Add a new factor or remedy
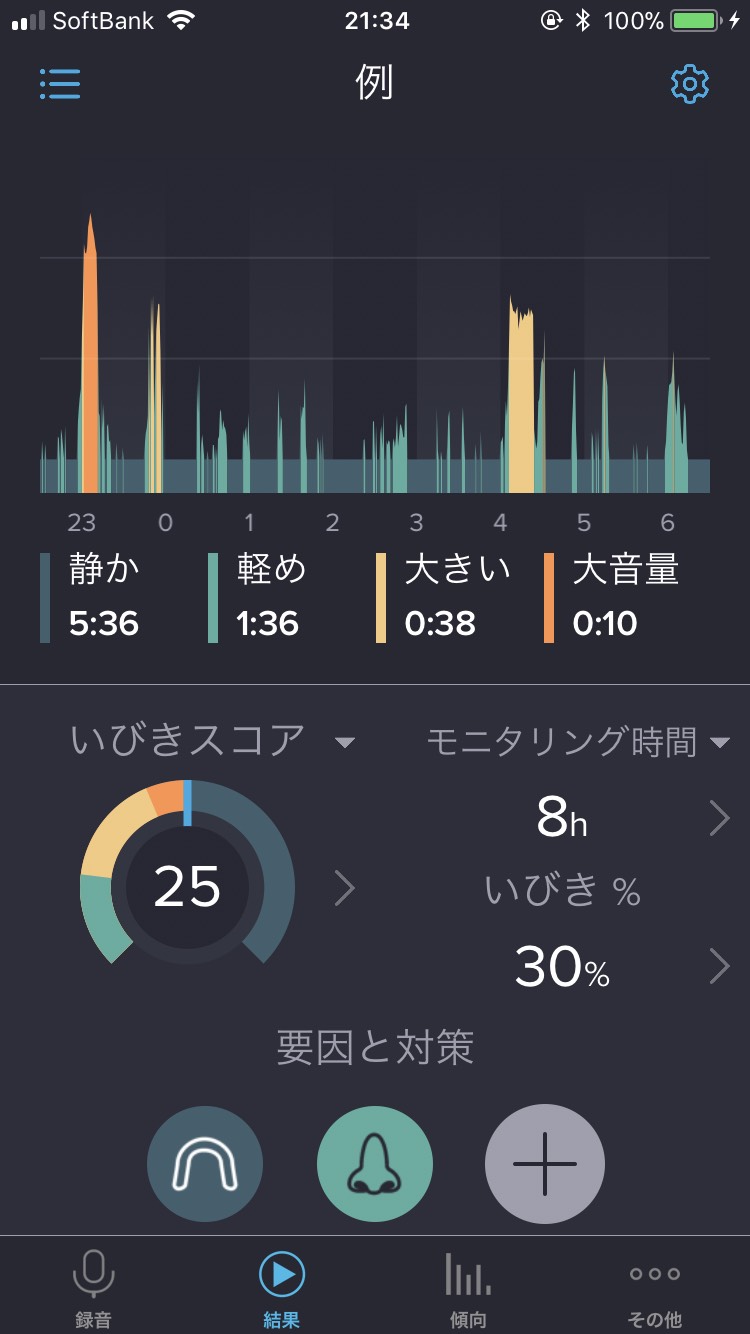750x1334 pixels. point(545,1165)
